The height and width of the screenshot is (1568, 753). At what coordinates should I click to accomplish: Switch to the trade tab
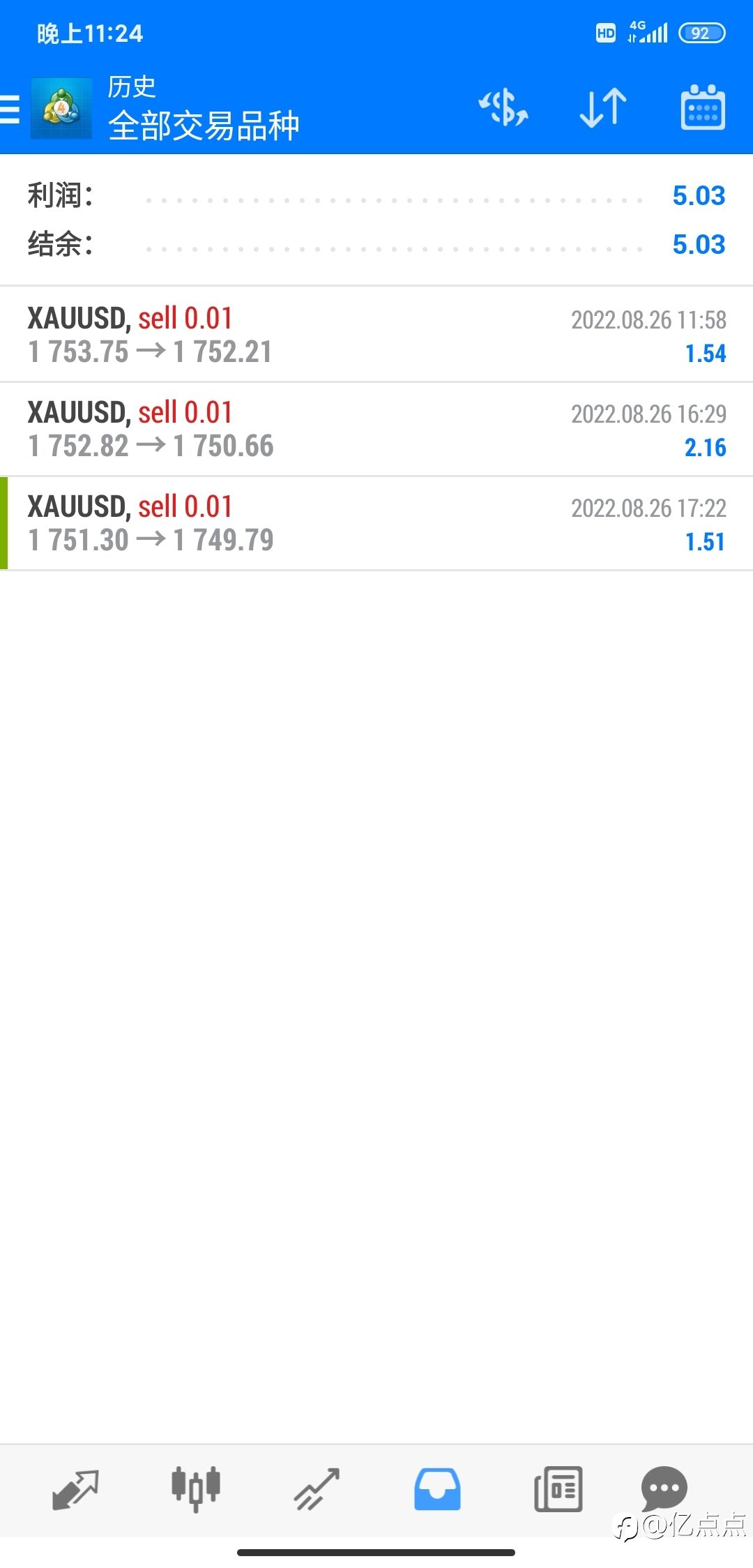pyautogui.click(x=317, y=1489)
